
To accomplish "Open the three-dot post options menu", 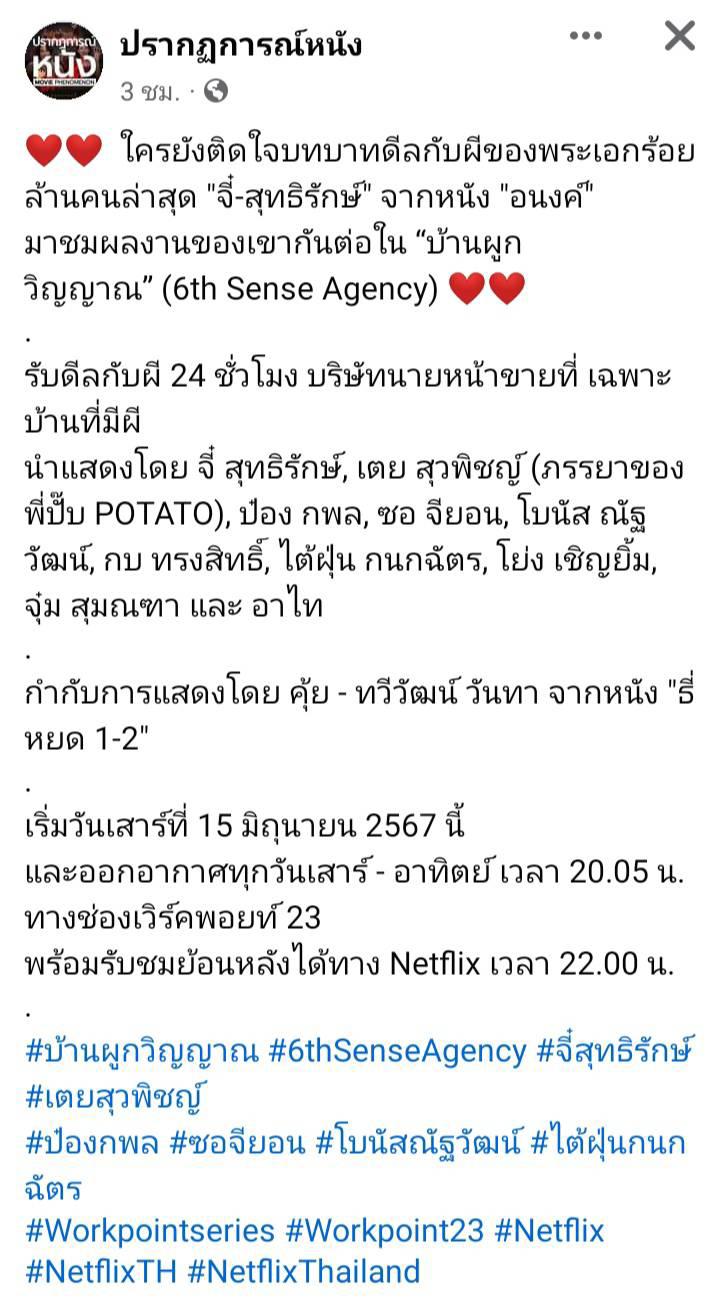I will click(x=586, y=35).
